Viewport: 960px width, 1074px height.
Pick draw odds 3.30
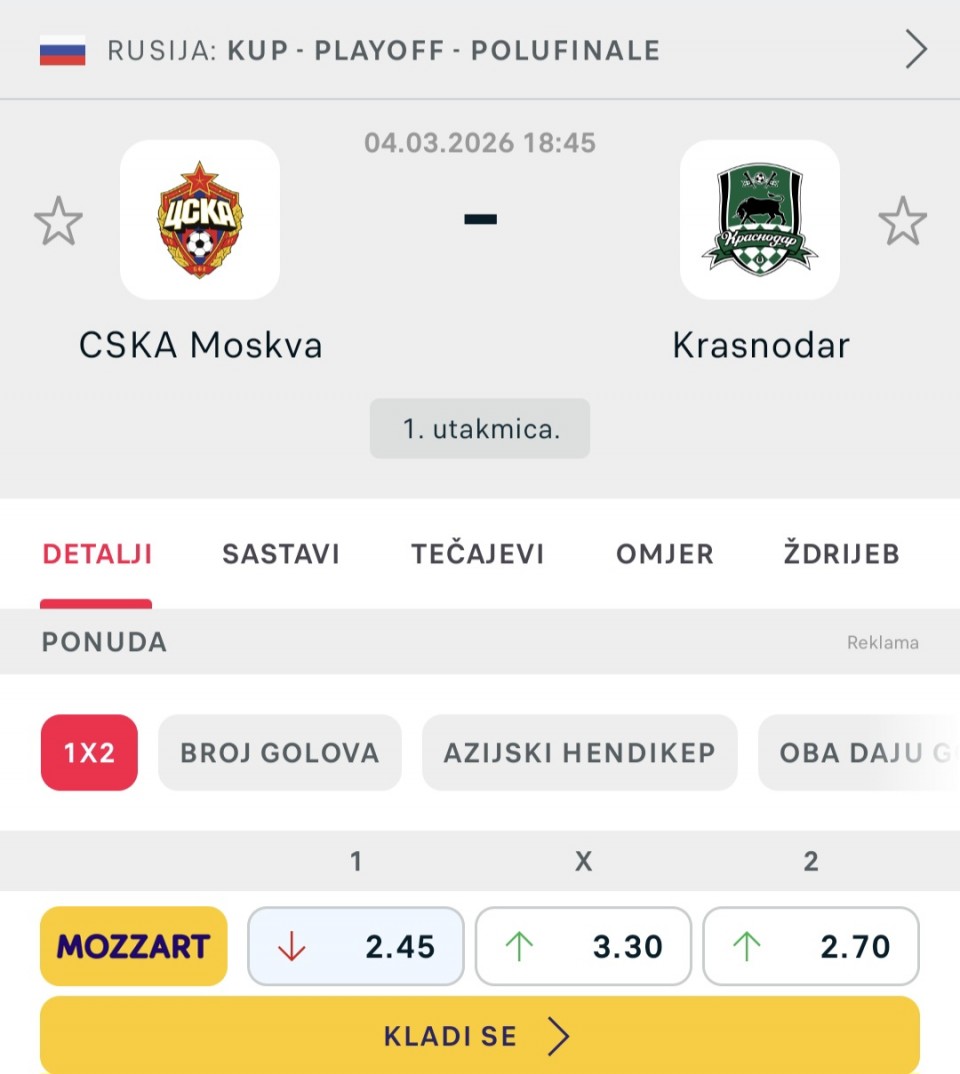[583, 946]
